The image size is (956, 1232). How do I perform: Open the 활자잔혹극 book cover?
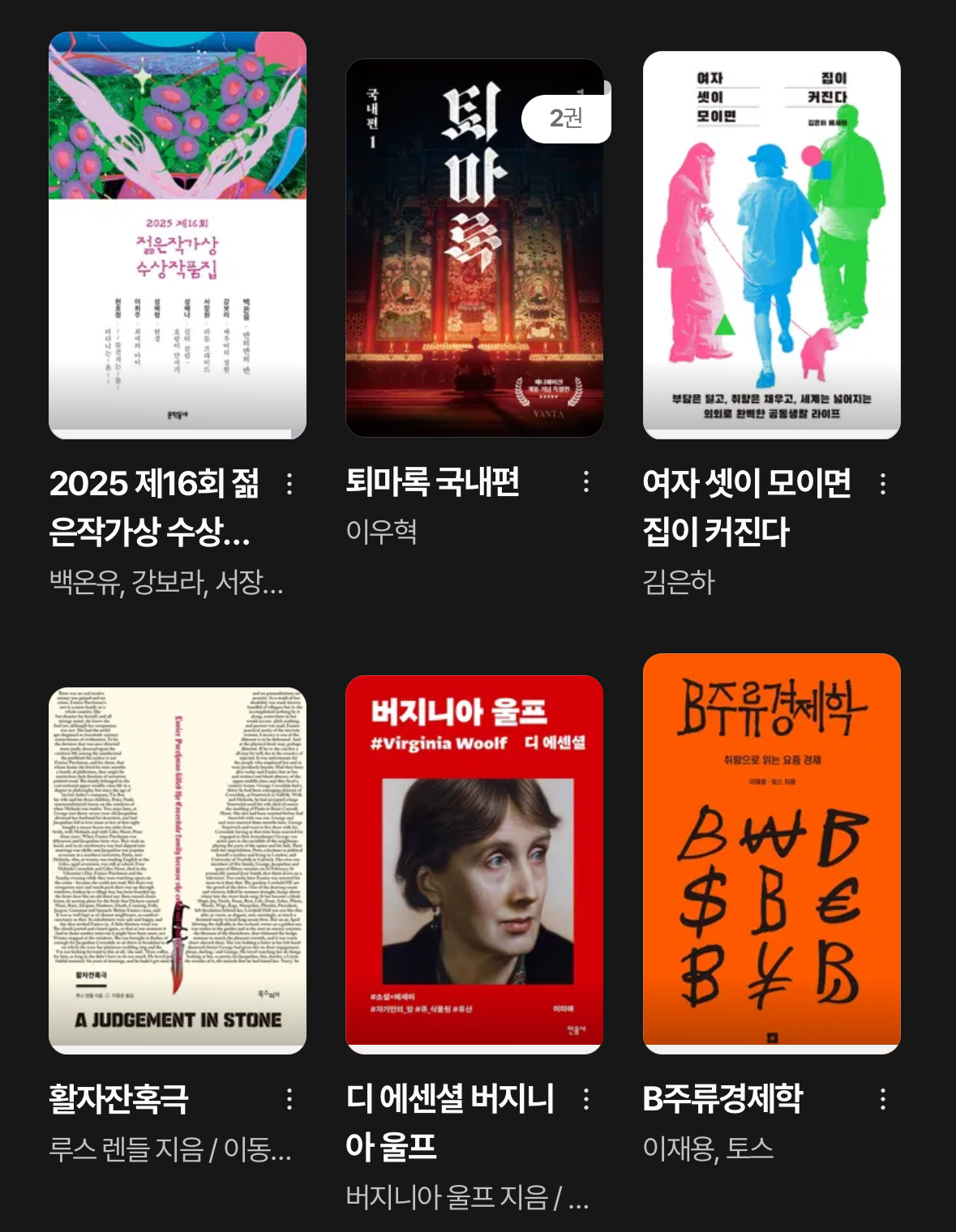pyautogui.click(x=178, y=871)
